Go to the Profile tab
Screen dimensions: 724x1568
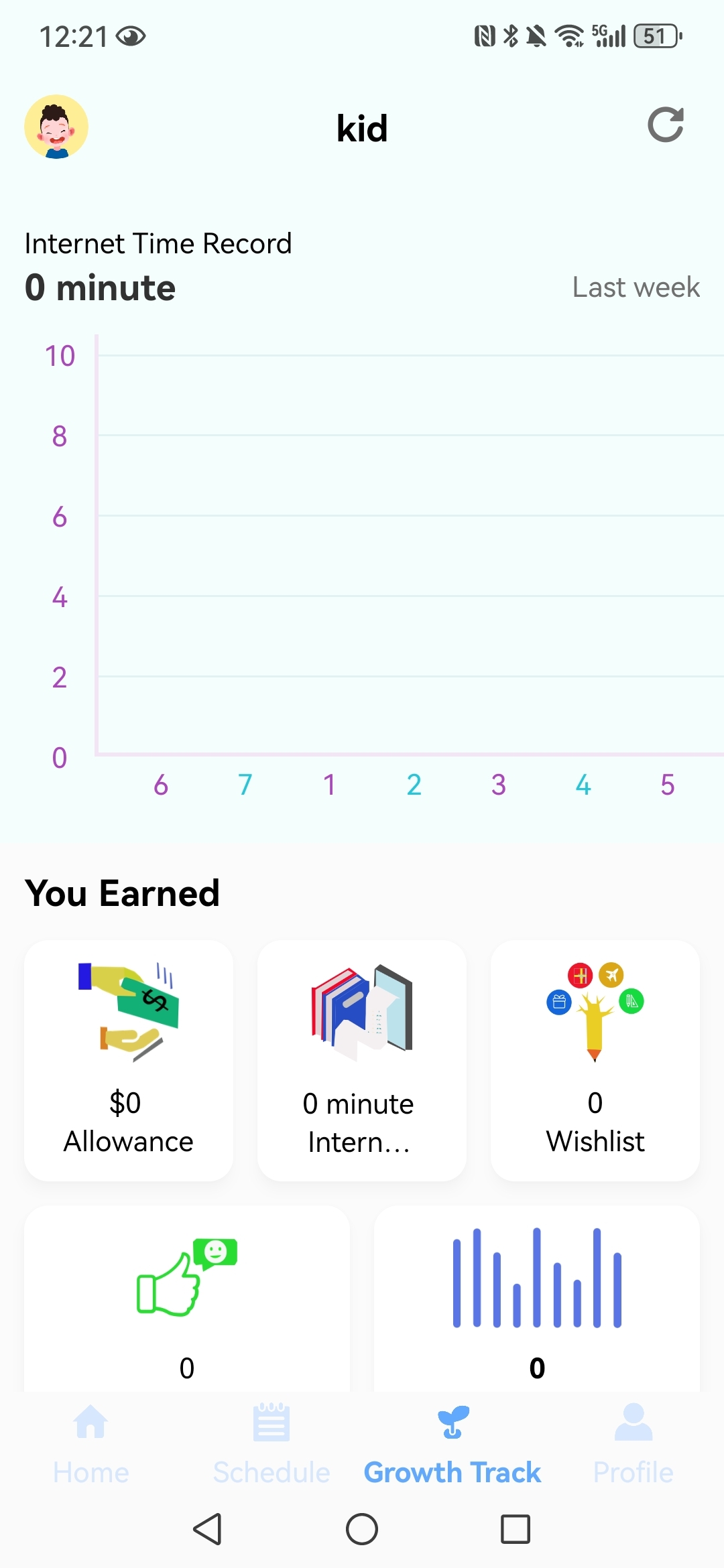pyautogui.click(x=633, y=1443)
